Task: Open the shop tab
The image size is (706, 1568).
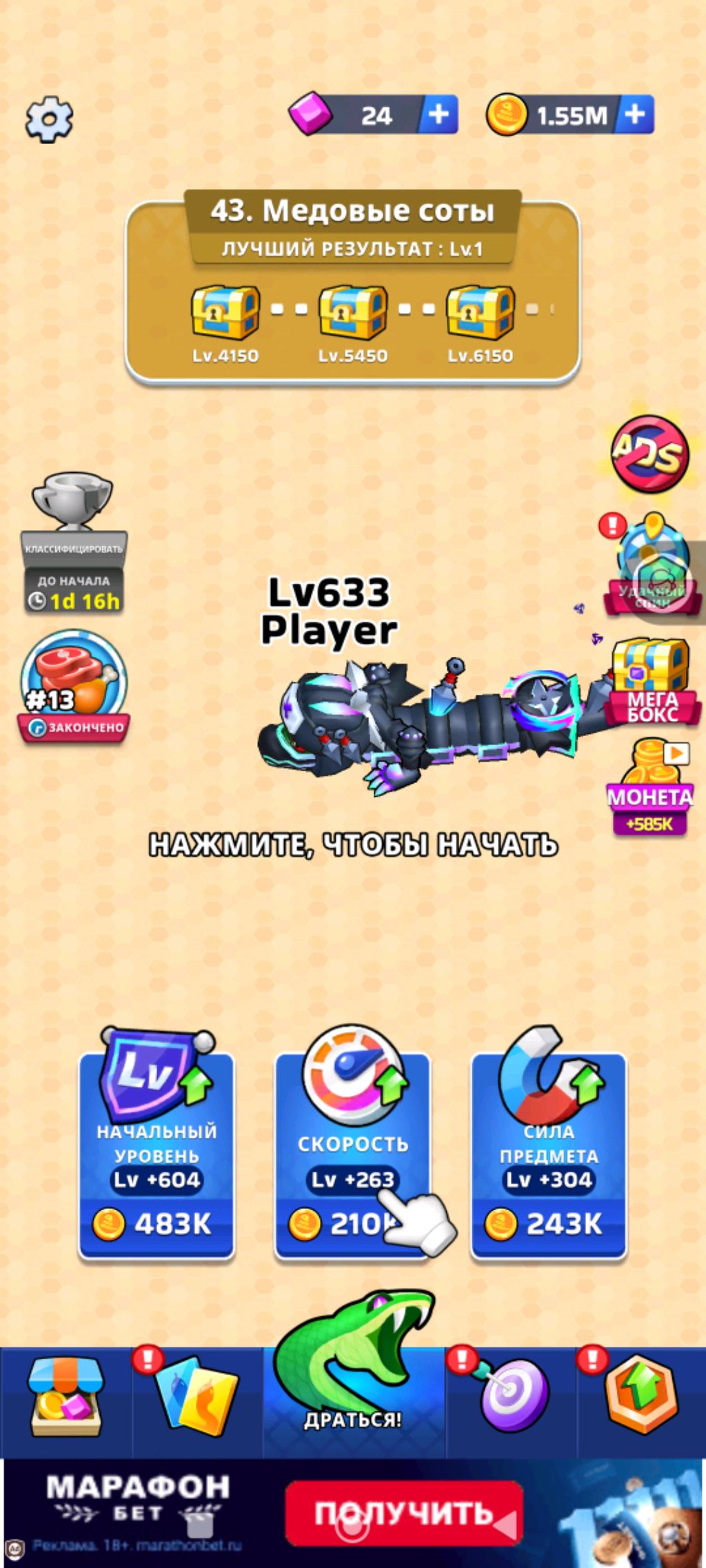Action: pos(65,1402)
